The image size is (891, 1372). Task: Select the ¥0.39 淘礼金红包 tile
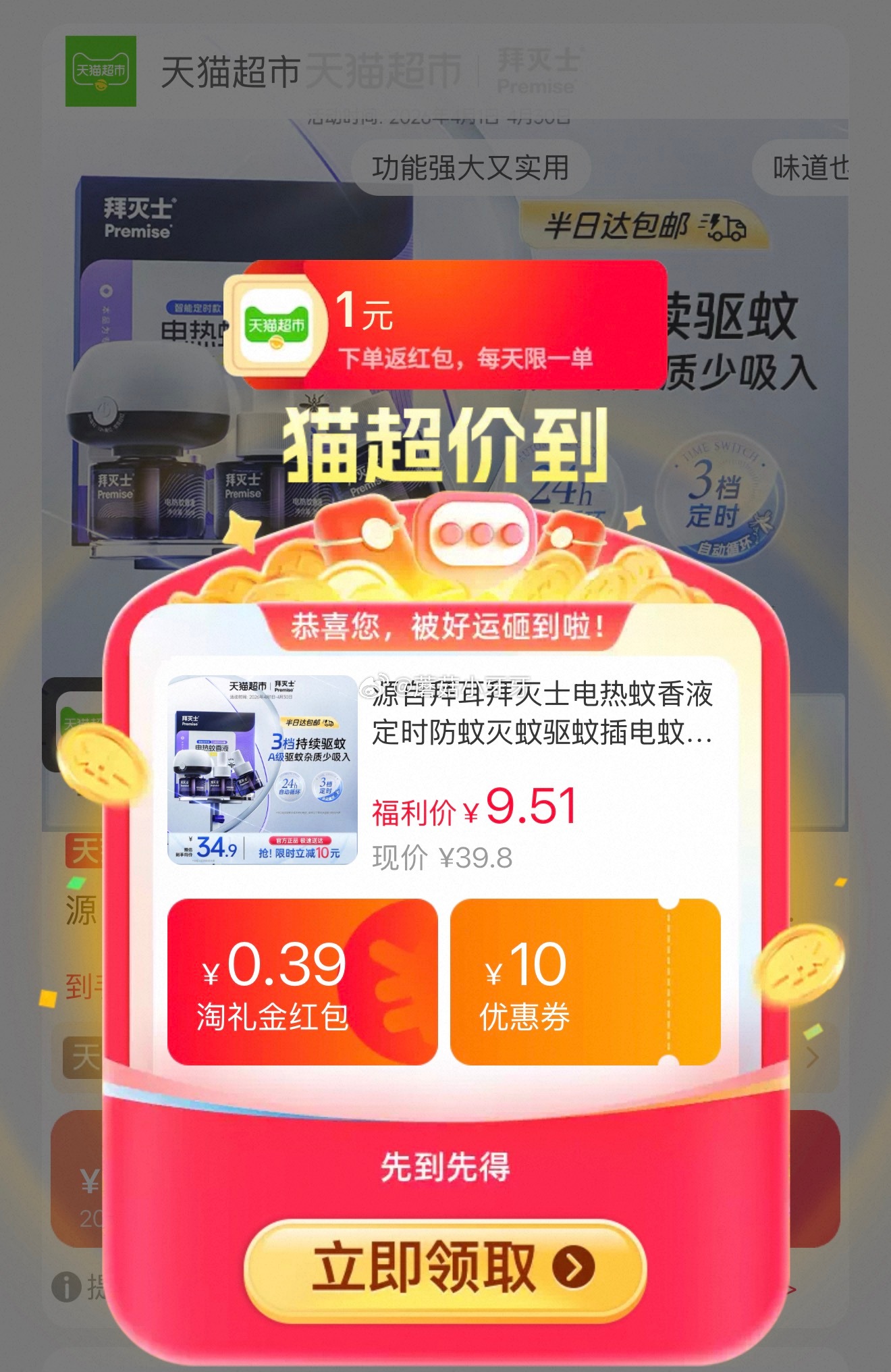click(x=302, y=981)
